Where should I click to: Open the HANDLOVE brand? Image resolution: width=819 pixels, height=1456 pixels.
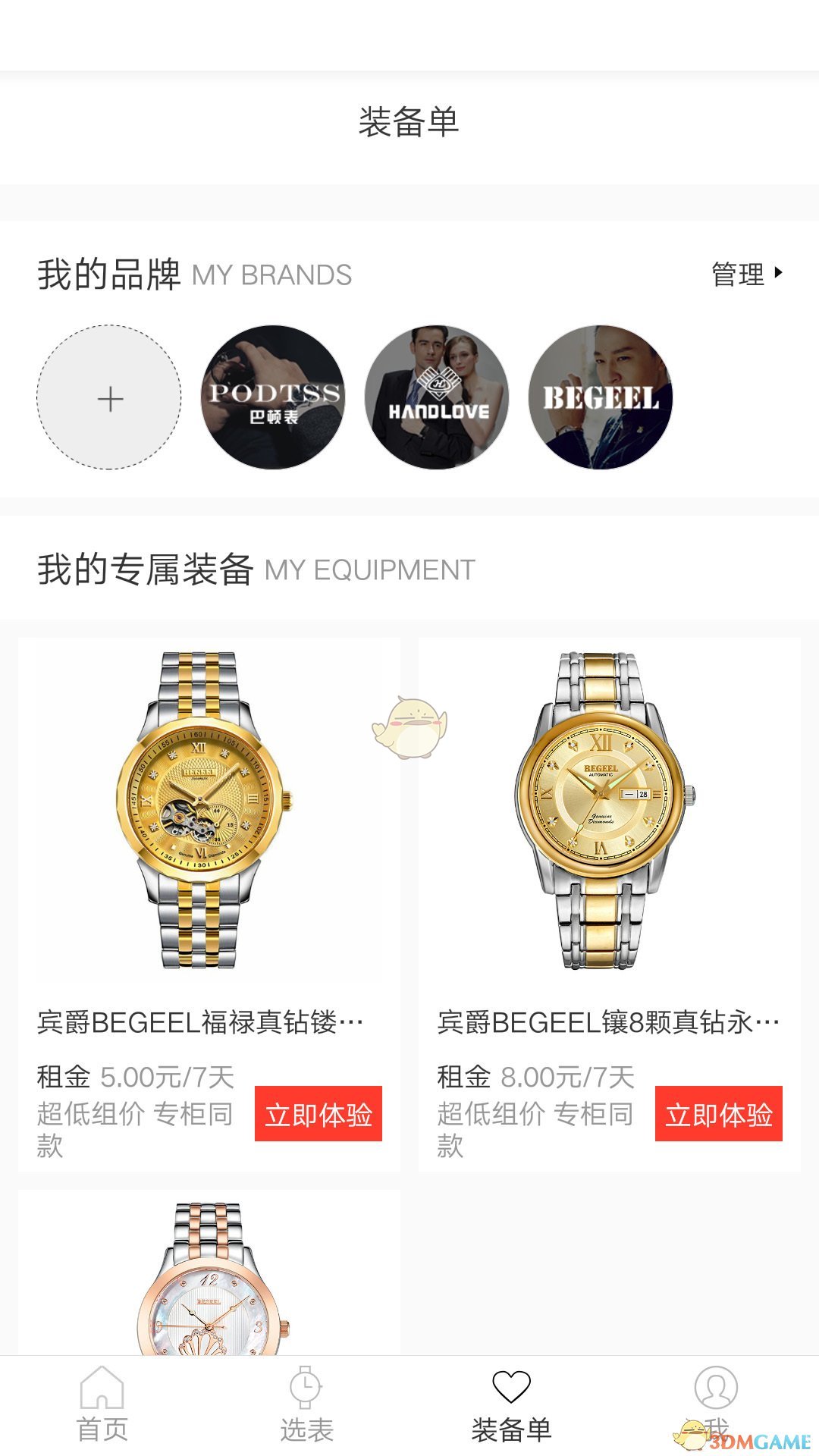point(437,397)
